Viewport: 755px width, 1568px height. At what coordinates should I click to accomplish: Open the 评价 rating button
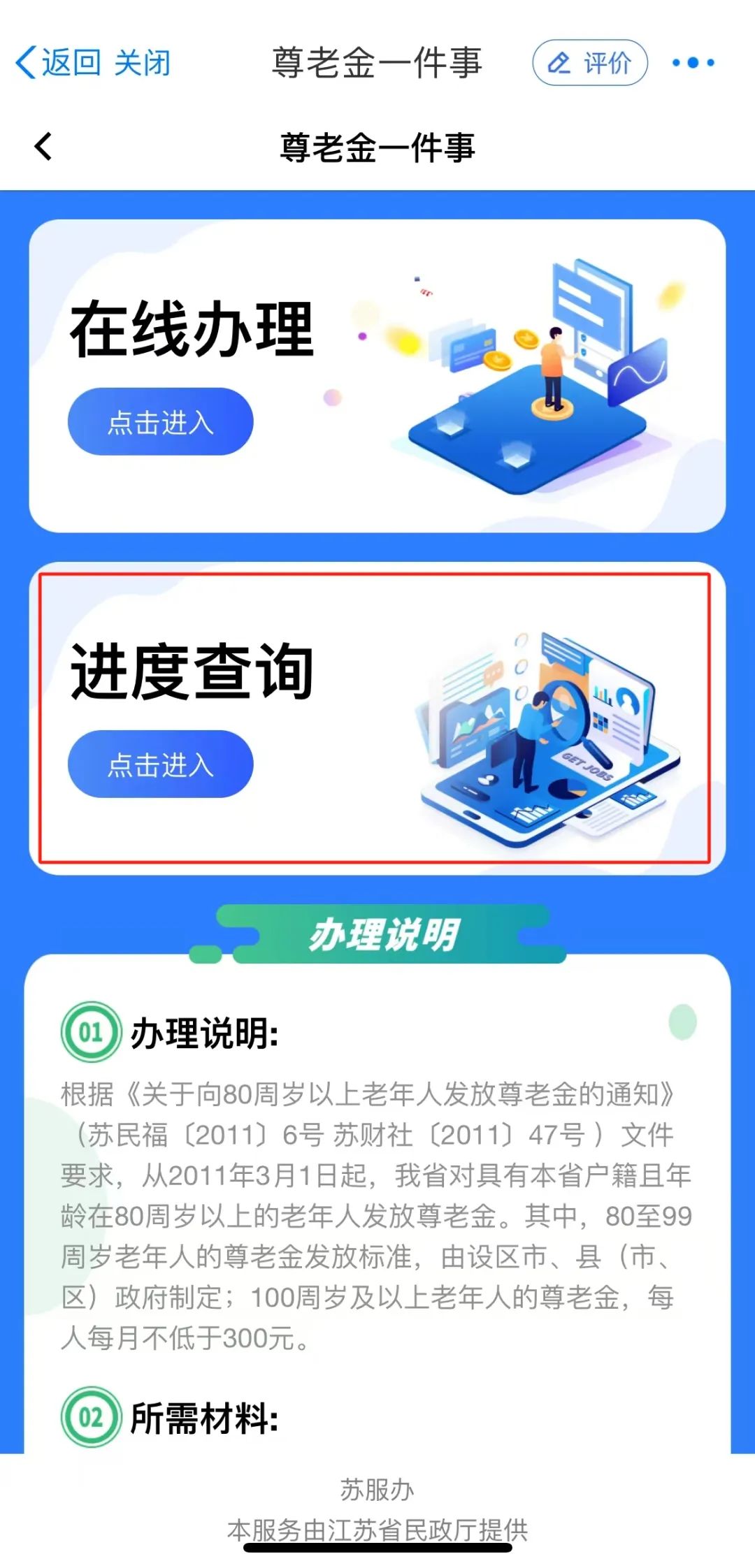click(x=590, y=63)
